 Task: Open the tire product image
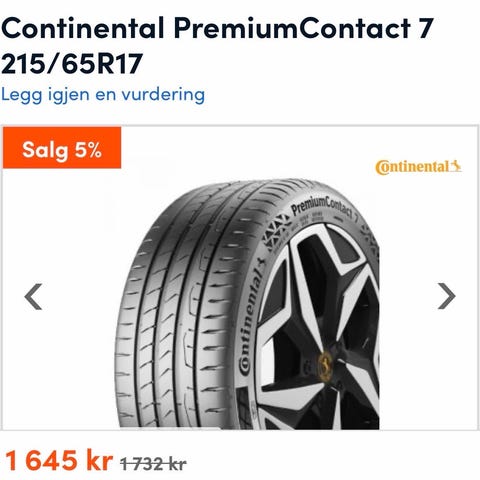pyautogui.click(x=247, y=304)
